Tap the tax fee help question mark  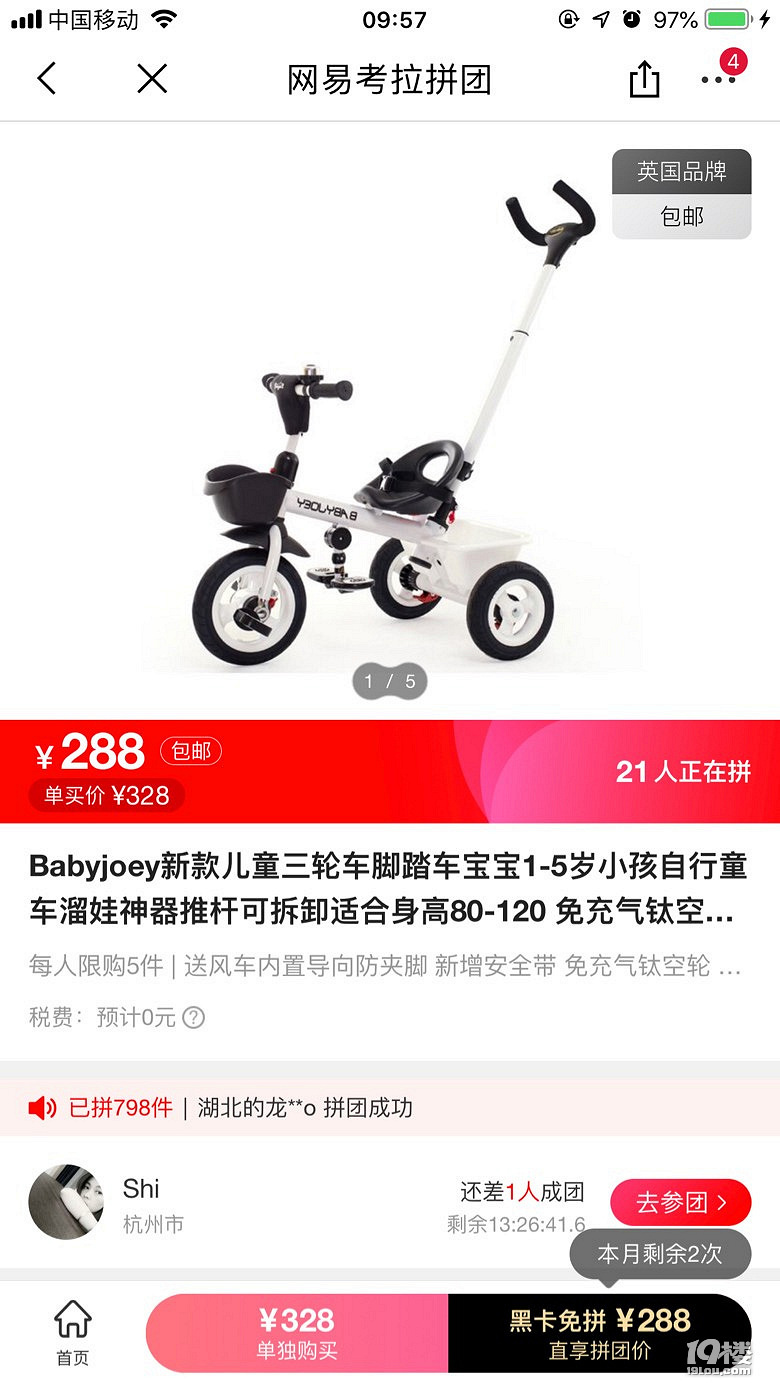pos(194,1018)
